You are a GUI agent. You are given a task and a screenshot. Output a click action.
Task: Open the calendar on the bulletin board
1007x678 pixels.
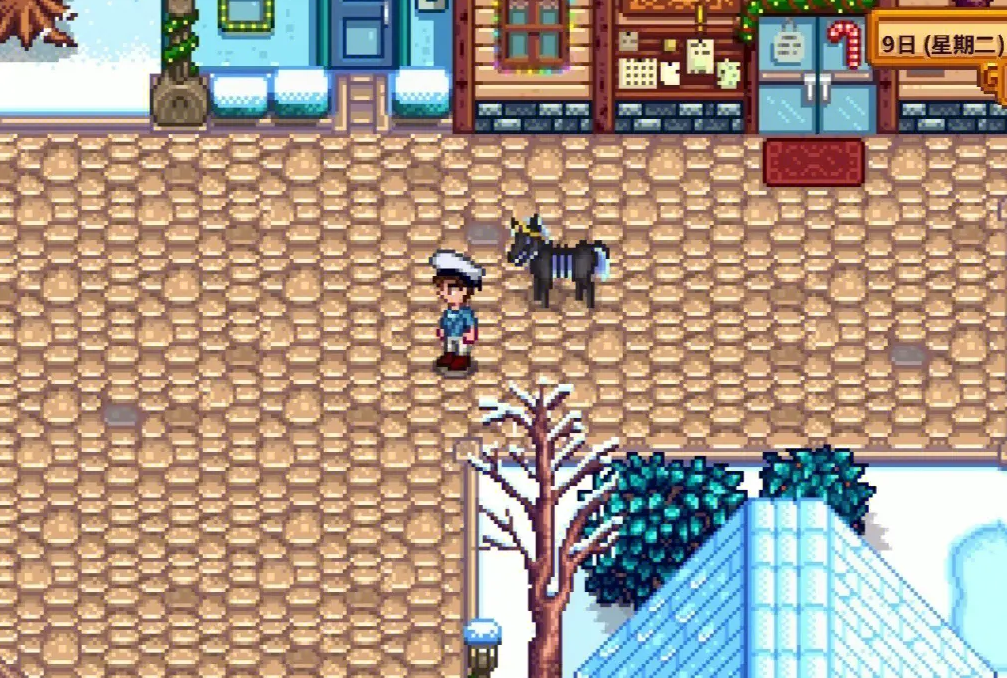click(638, 71)
